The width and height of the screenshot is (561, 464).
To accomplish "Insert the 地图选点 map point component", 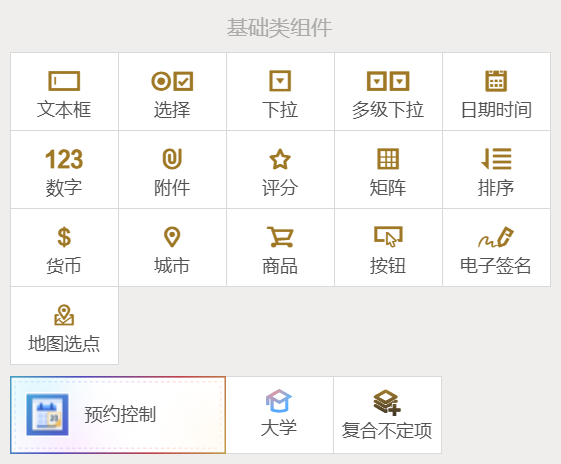I will click(x=64, y=326).
